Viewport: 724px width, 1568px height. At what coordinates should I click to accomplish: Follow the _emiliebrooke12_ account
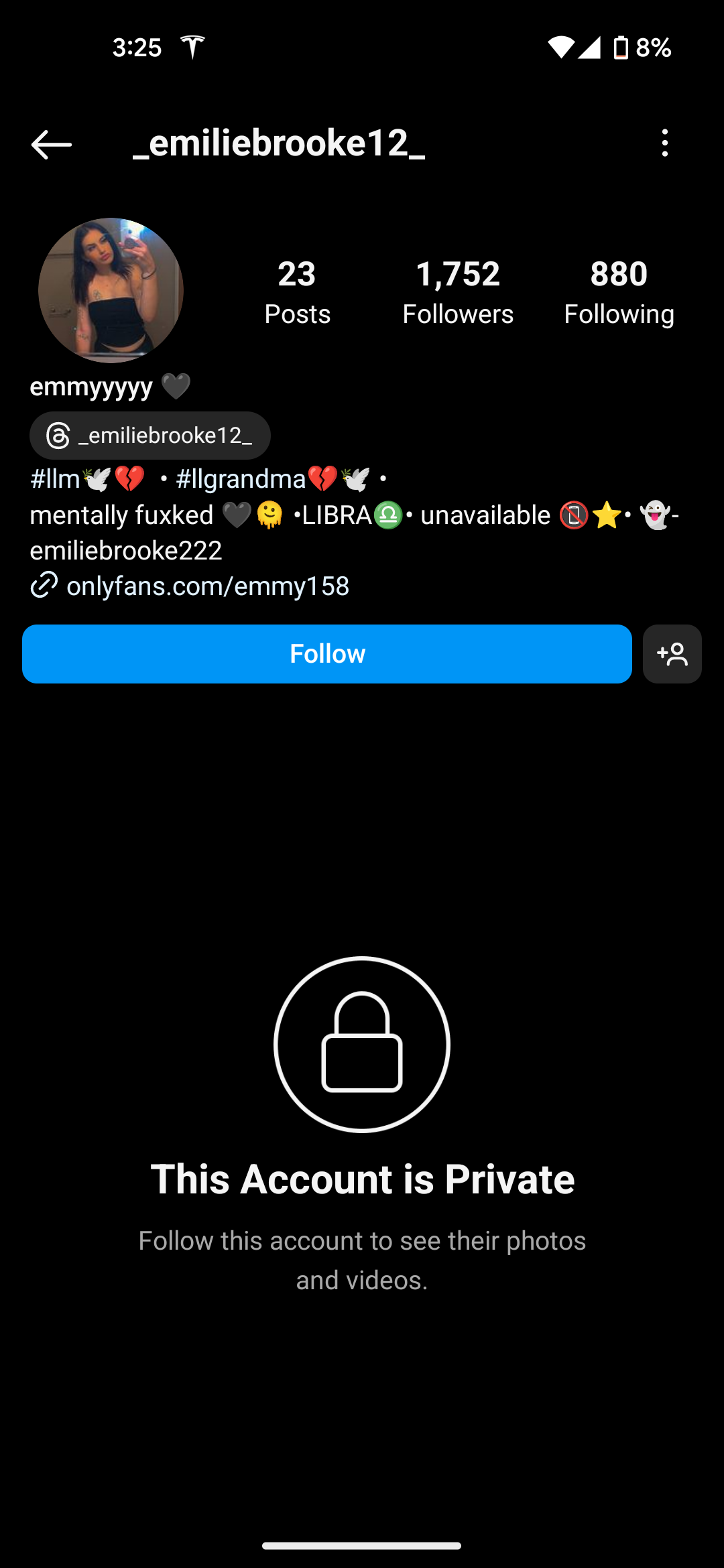(x=327, y=654)
